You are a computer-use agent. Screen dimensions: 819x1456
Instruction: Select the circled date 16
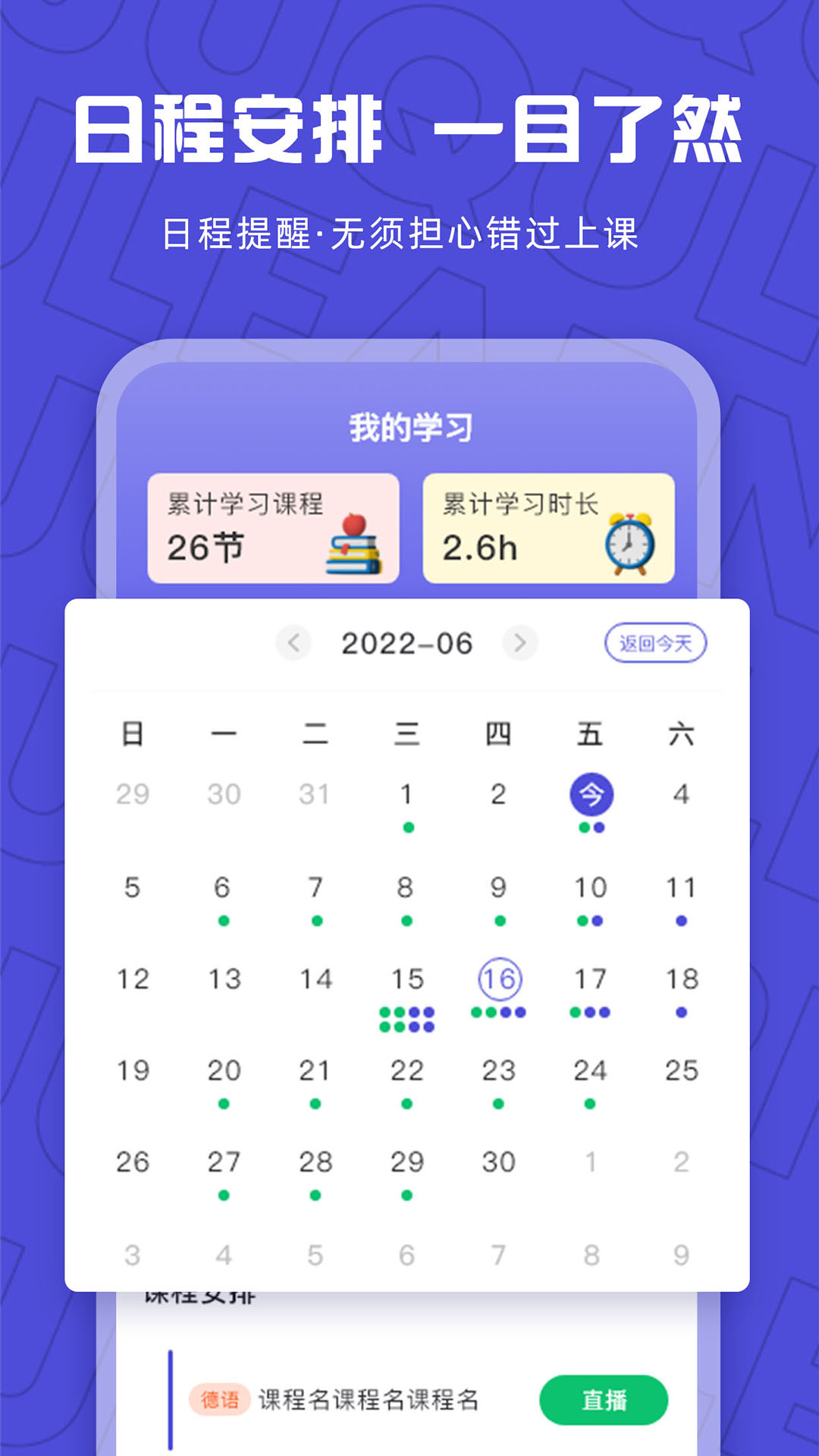499,978
